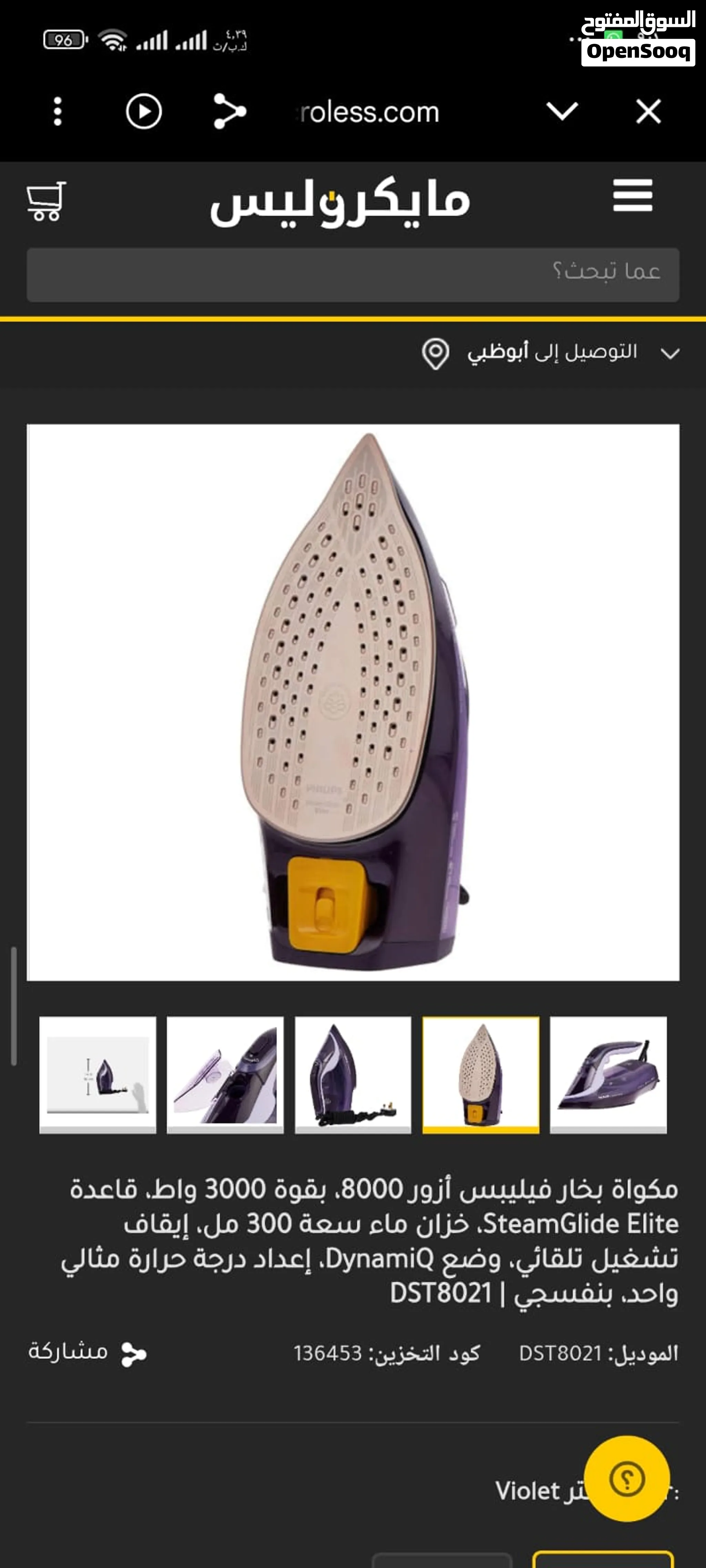Open the browser three-dot overflow menu
The image size is (706, 1568).
[x=57, y=112]
